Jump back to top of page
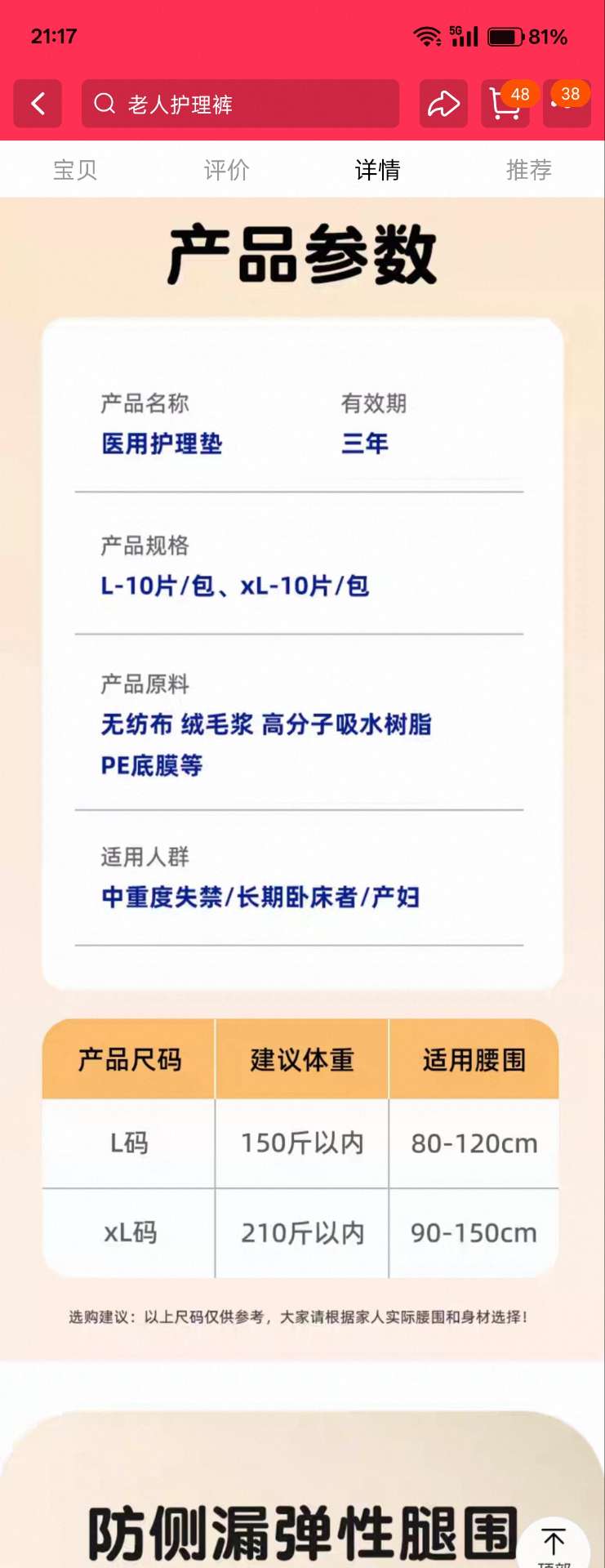The image size is (605, 1568). pos(554,1543)
